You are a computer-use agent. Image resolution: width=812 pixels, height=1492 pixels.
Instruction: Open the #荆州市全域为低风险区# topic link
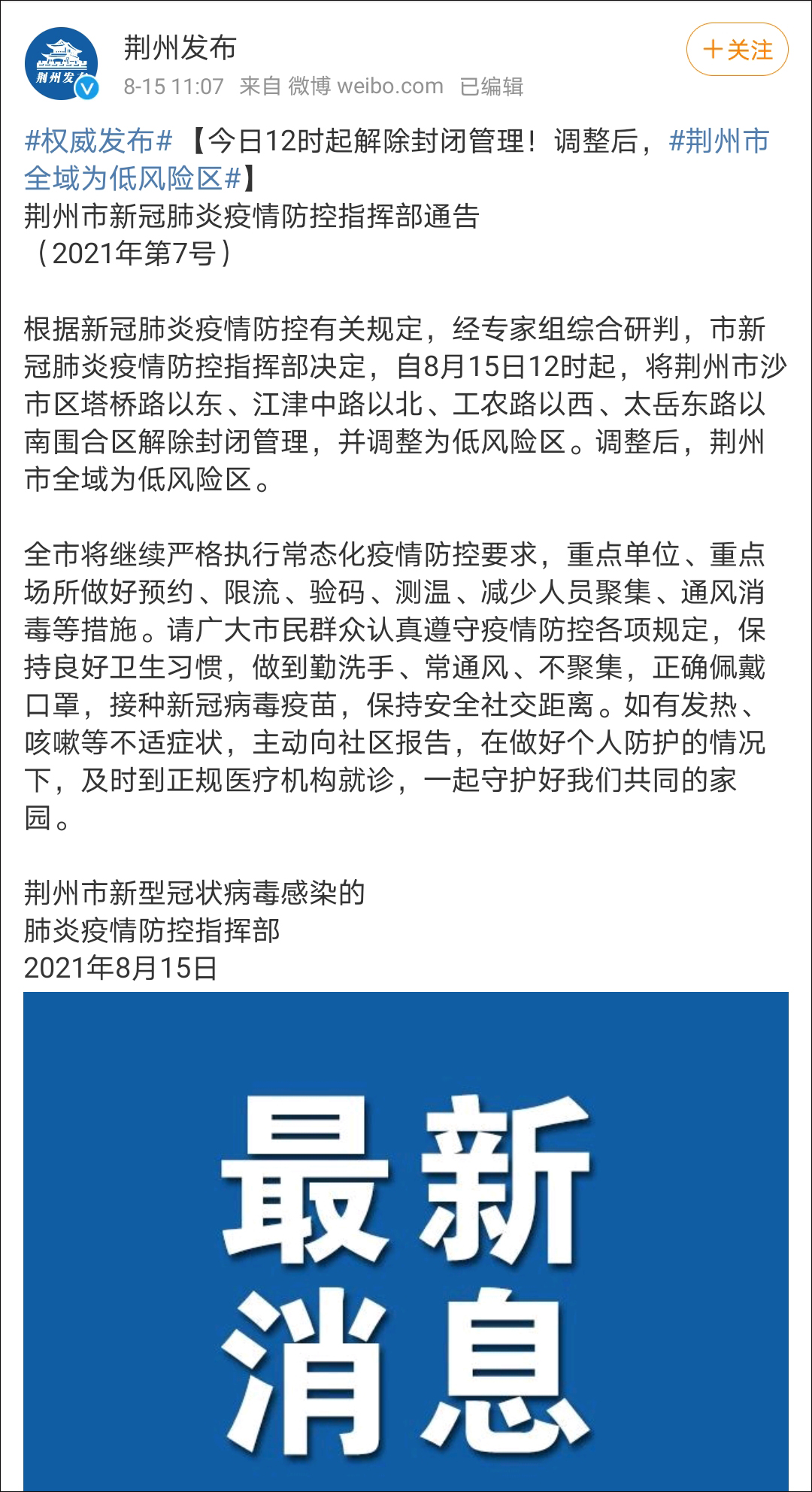click(132, 179)
